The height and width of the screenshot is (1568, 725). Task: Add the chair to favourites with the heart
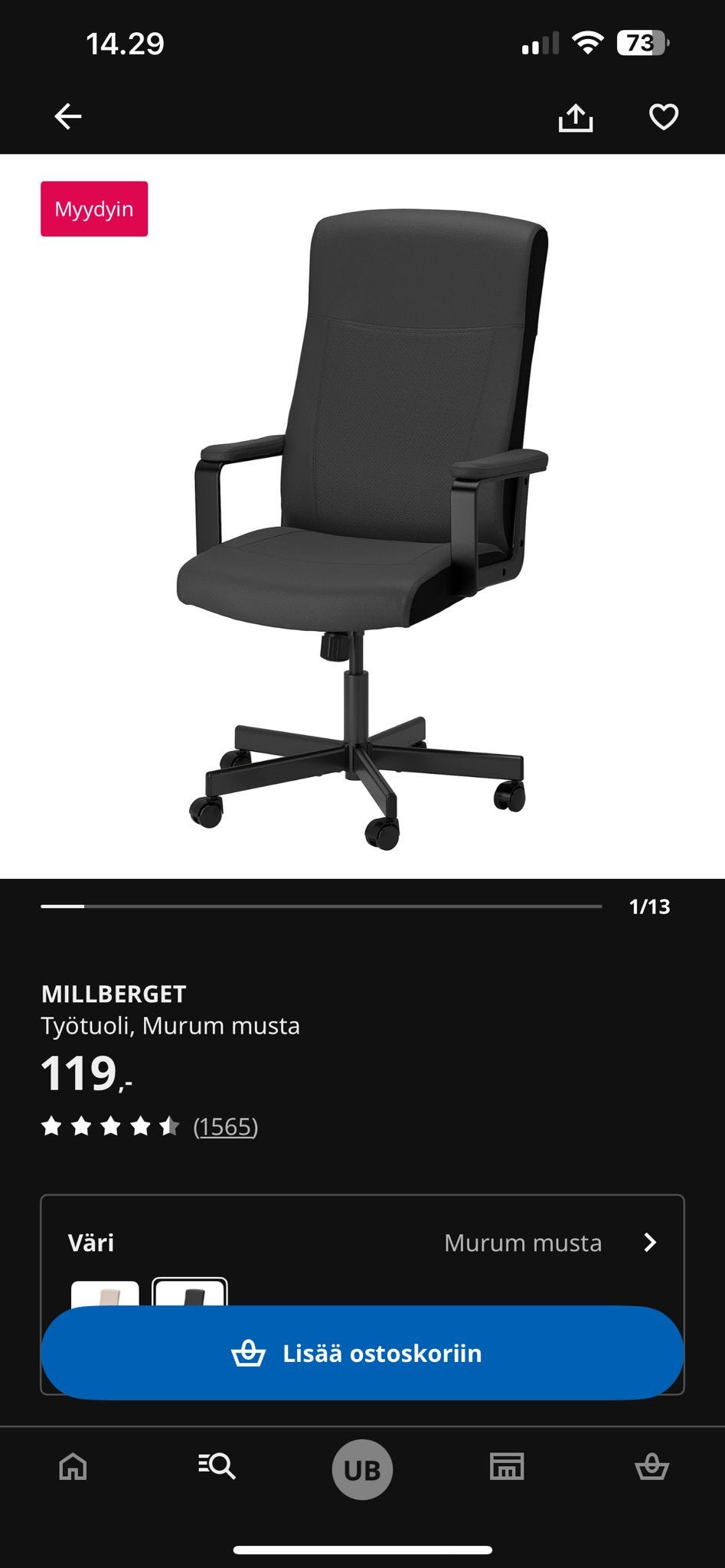(x=664, y=117)
